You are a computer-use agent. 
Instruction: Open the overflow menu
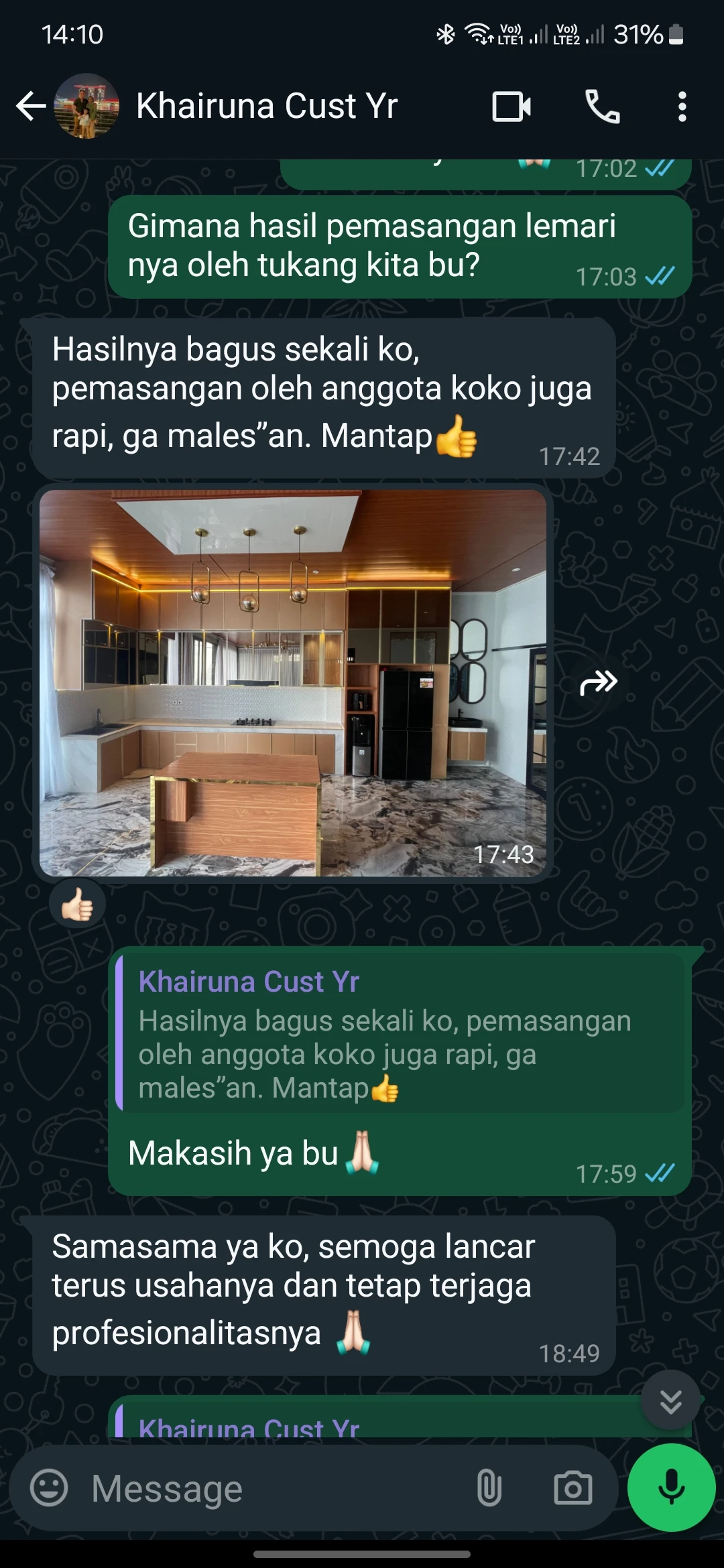682,107
